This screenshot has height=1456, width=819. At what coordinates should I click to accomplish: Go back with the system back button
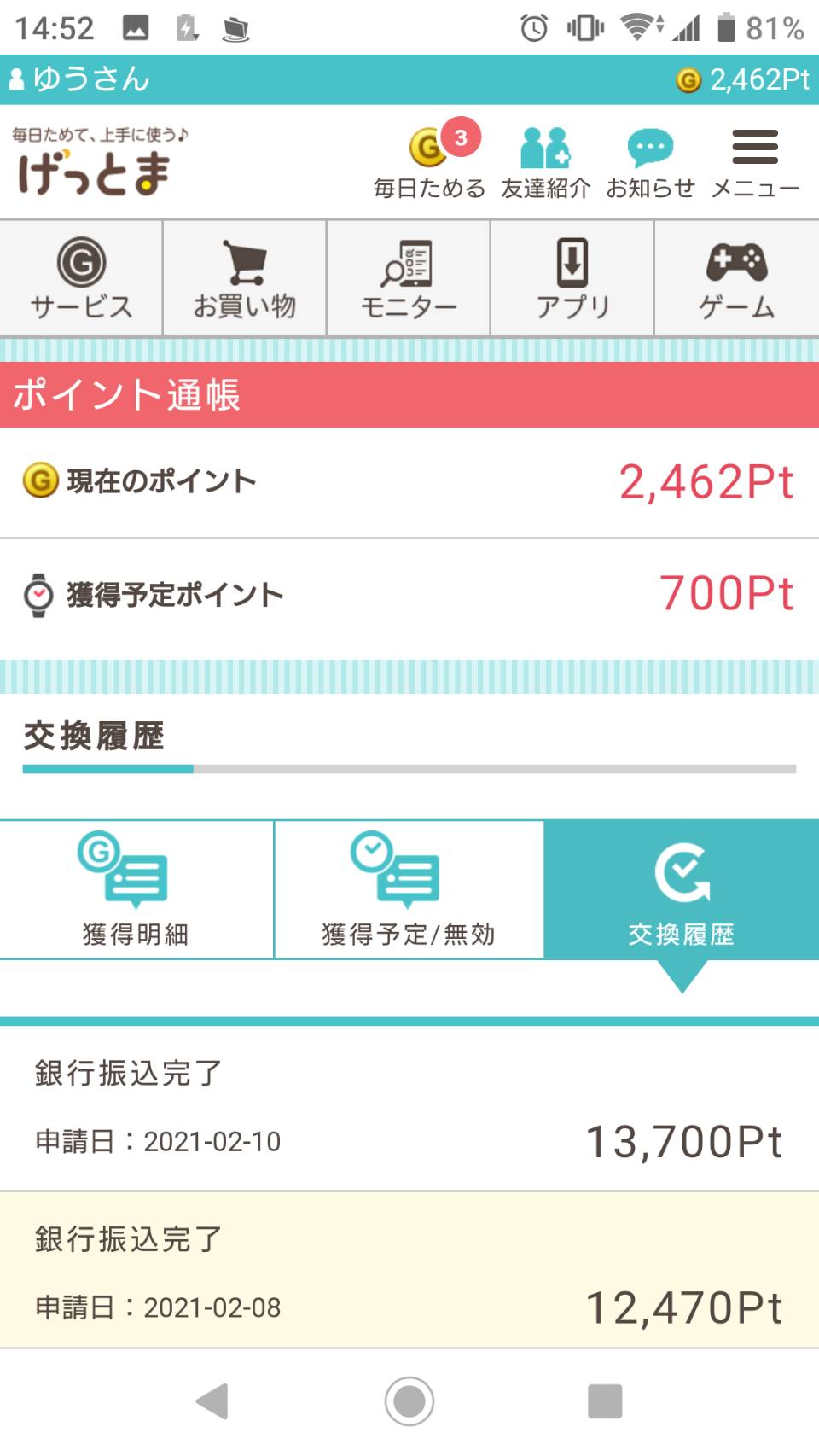click(212, 1401)
